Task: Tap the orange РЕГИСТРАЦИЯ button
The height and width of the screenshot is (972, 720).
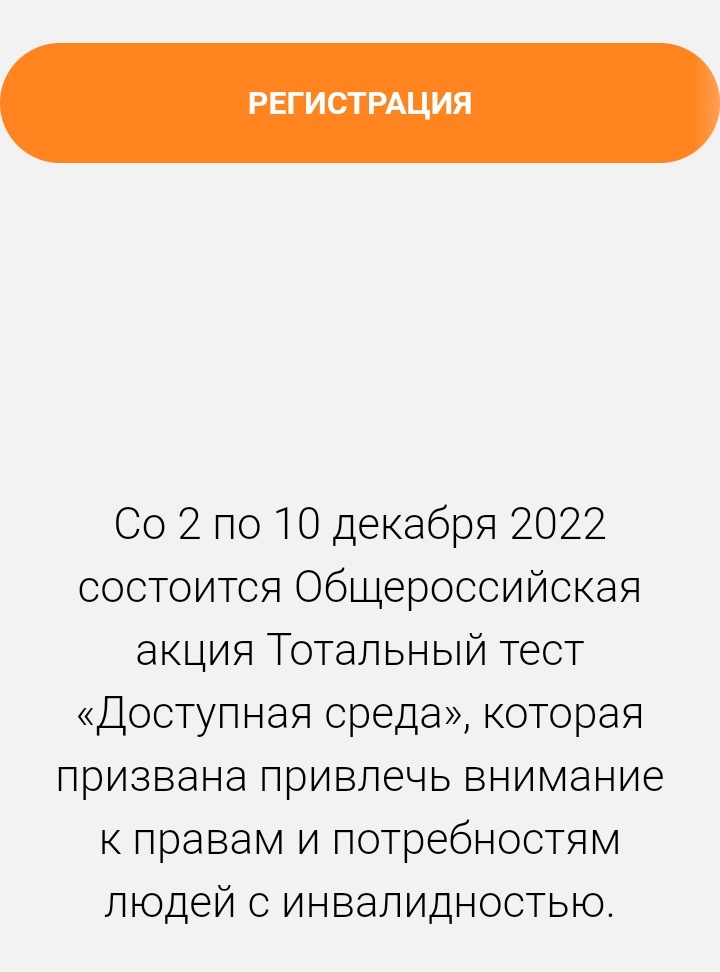Action: [360, 103]
